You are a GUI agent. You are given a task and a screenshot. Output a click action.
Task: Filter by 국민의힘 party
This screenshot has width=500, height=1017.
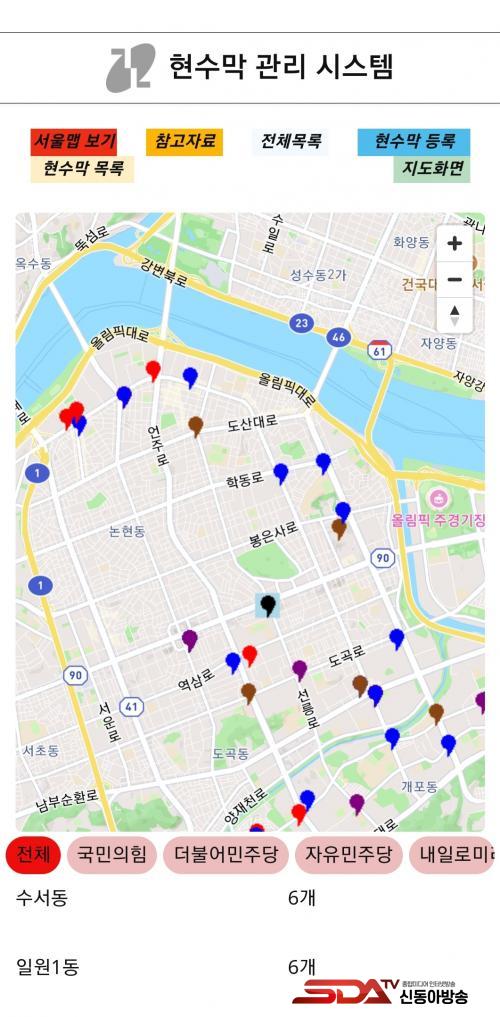[112, 854]
